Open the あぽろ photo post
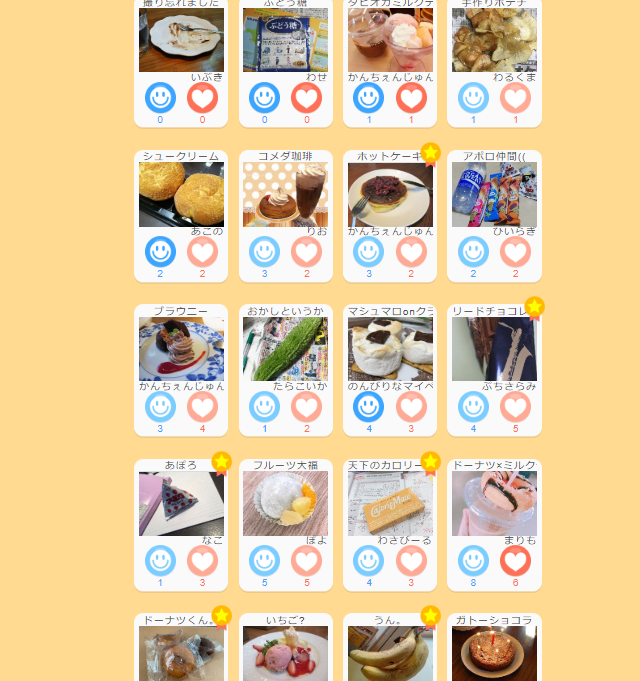The width and height of the screenshot is (640, 681). [181, 503]
